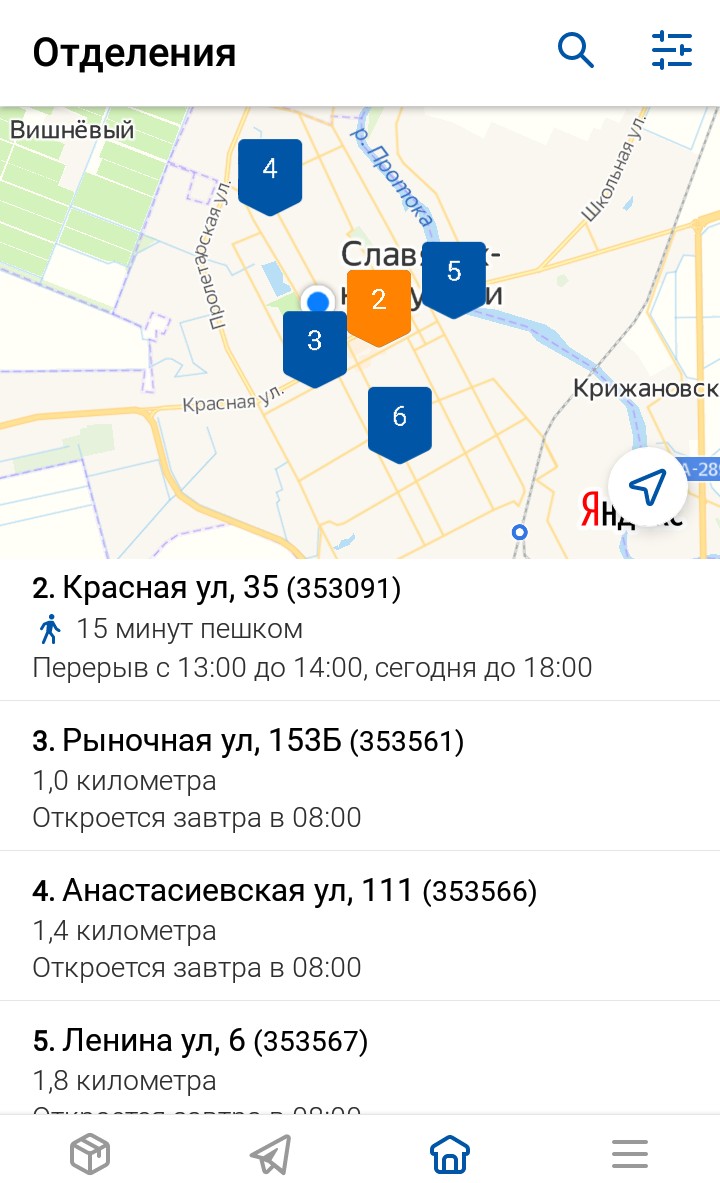
Task: Open branch Рыночная ул, 153Б
Action: pyautogui.click(x=360, y=776)
